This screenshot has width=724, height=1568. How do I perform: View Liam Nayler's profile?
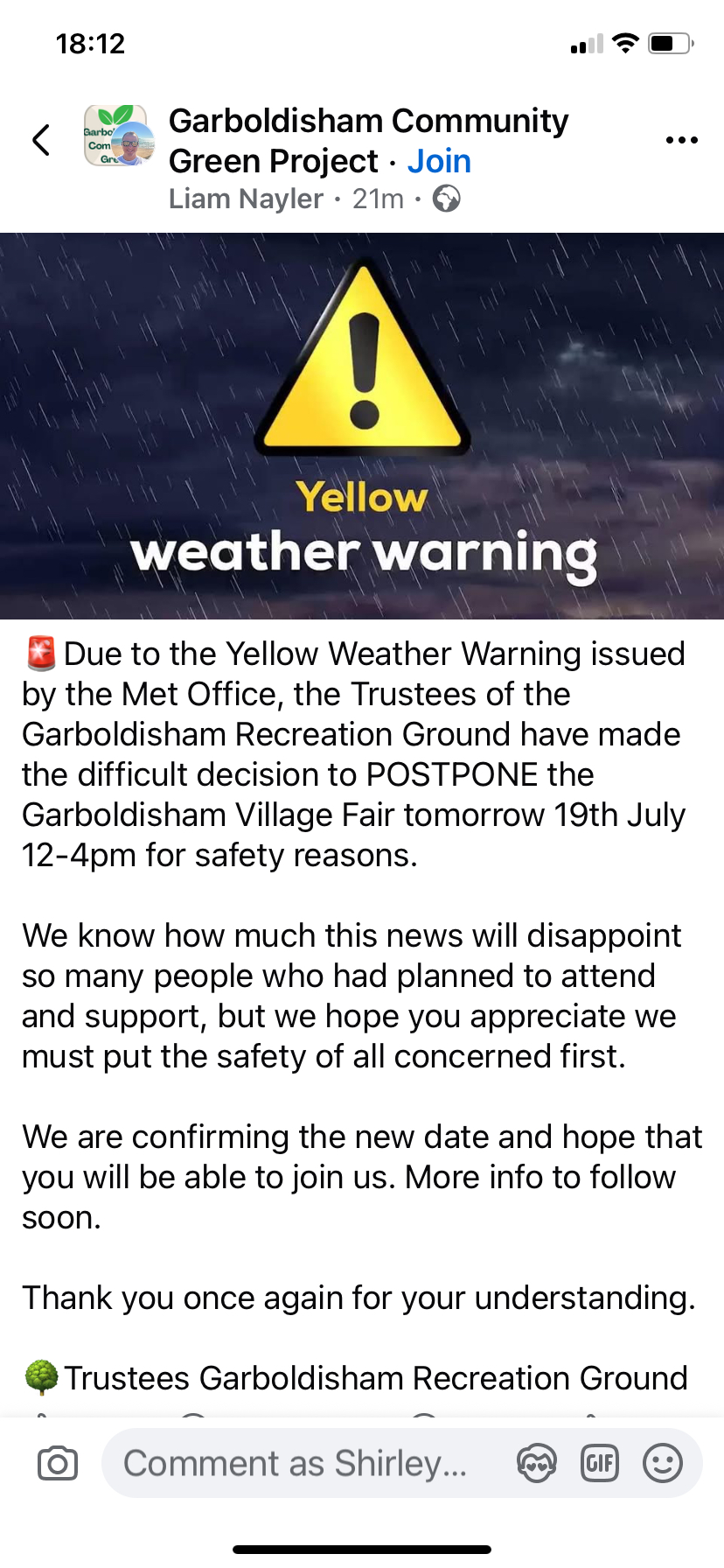click(246, 199)
